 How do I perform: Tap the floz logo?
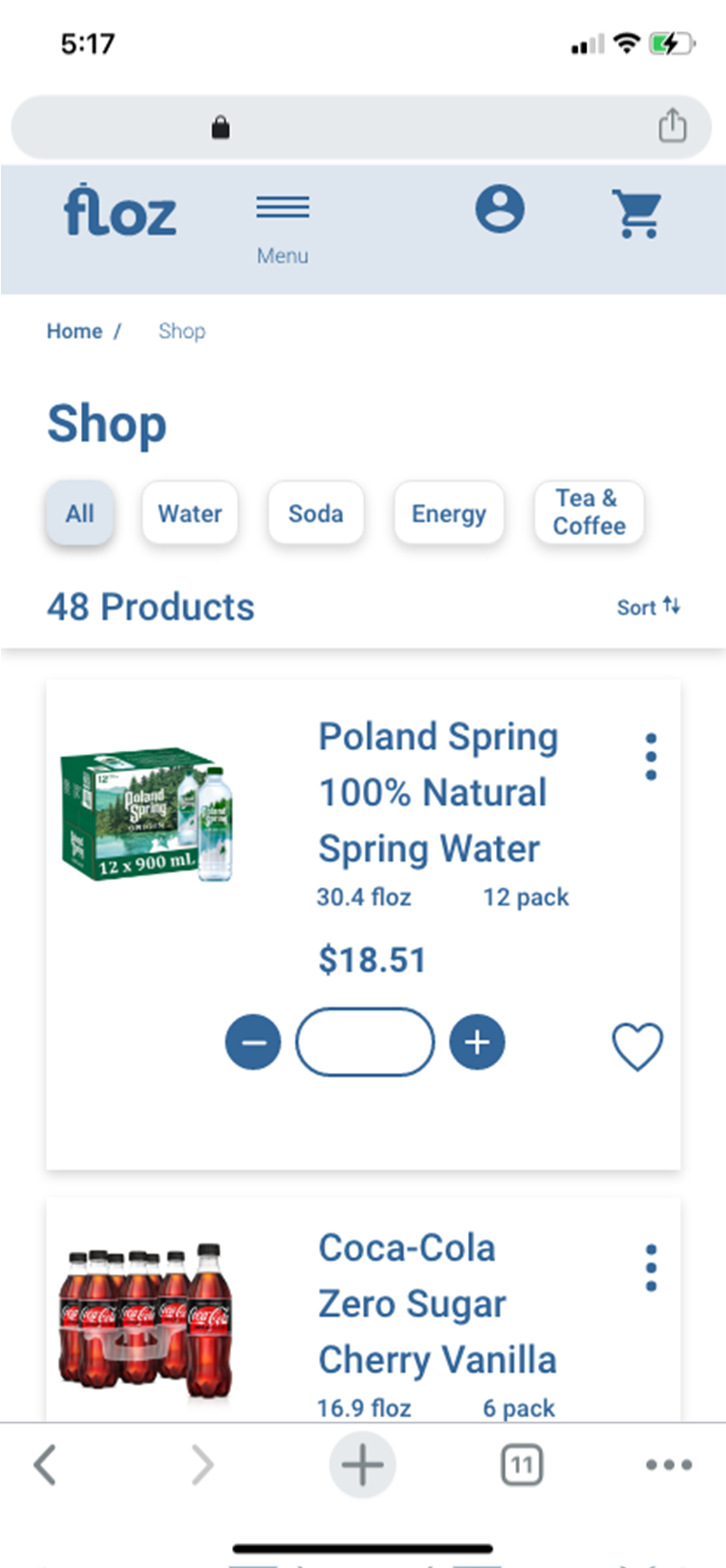pyautogui.click(x=118, y=210)
